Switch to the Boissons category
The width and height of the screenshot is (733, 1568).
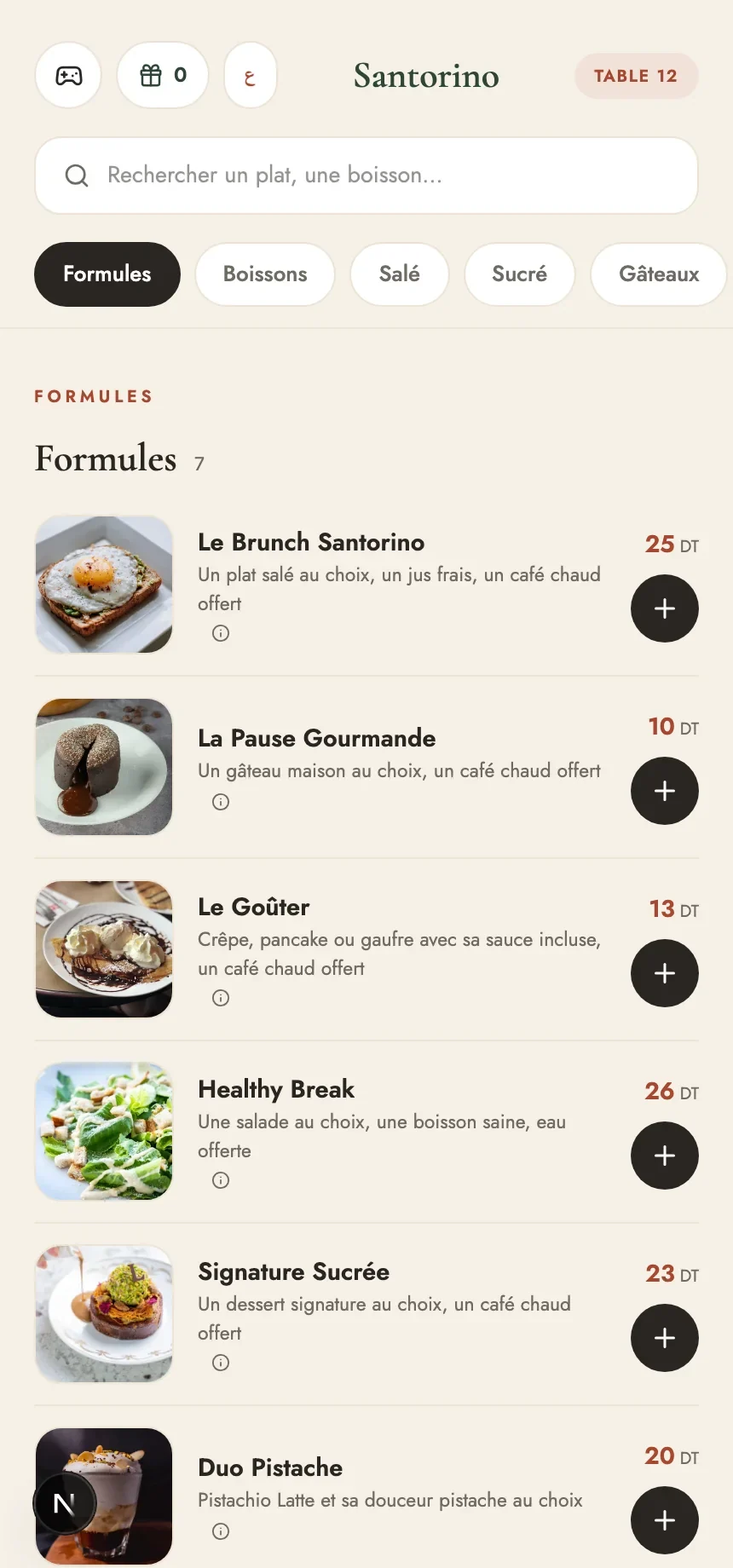tap(265, 274)
